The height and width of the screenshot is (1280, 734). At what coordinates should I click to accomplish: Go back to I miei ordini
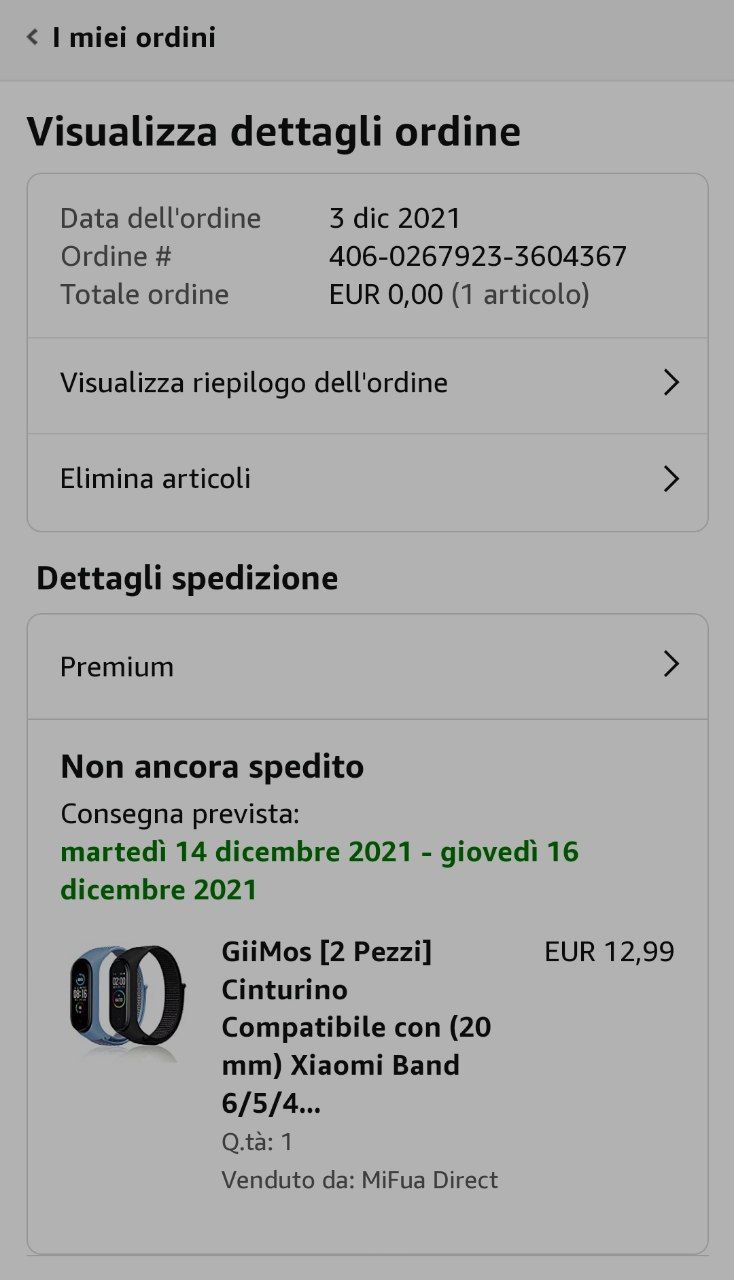click(120, 38)
